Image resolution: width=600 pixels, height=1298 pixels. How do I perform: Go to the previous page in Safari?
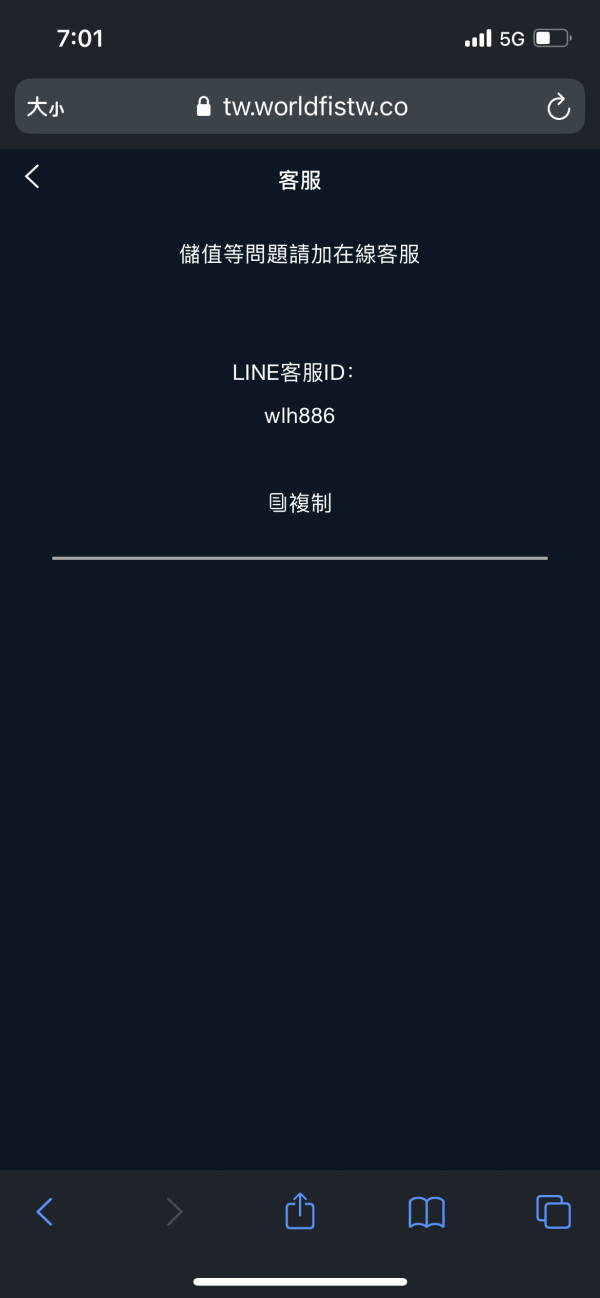click(x=45, y=1212)
